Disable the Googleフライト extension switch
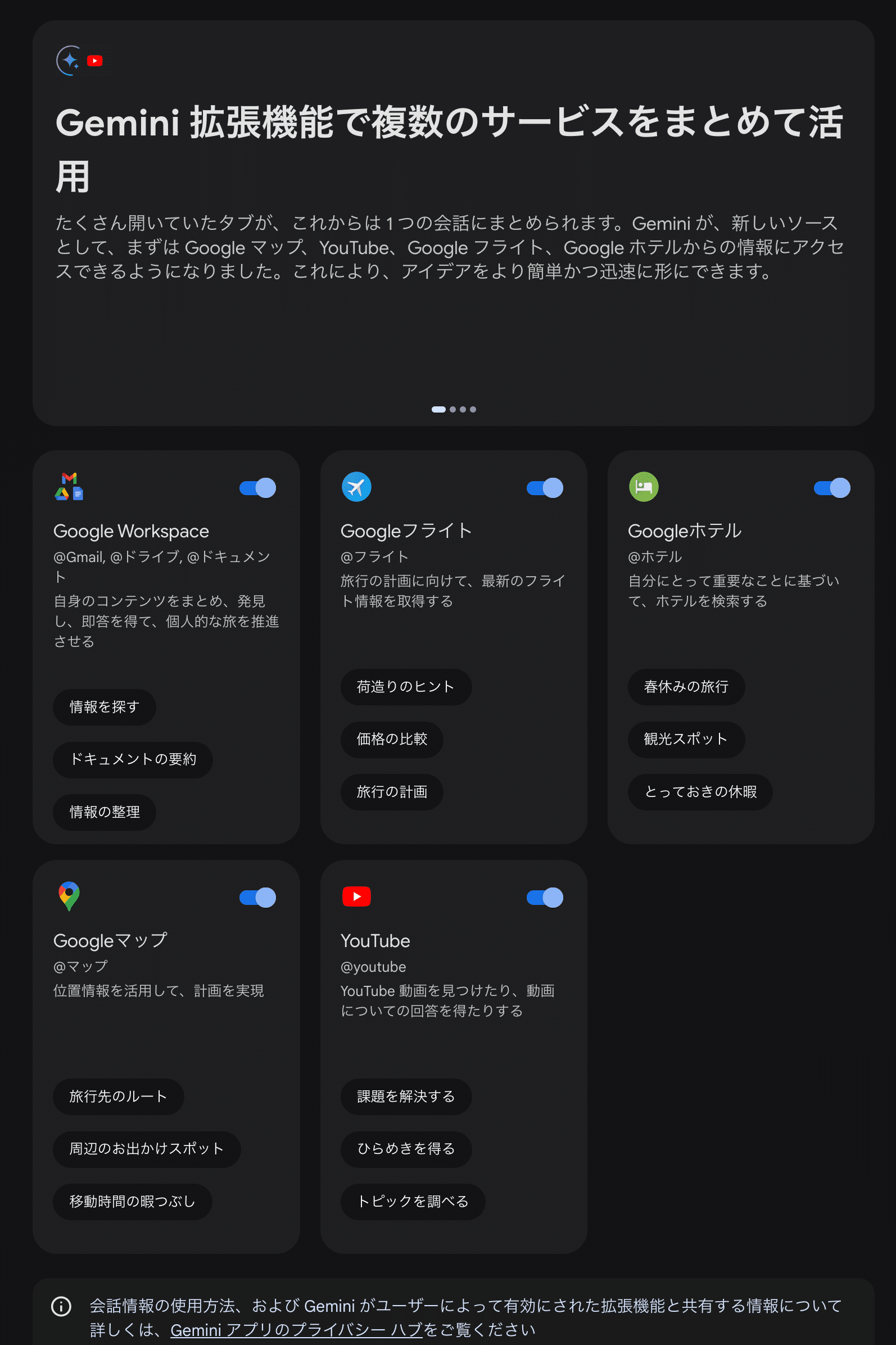Viewport: 896px width, 1345px height. 544,488
